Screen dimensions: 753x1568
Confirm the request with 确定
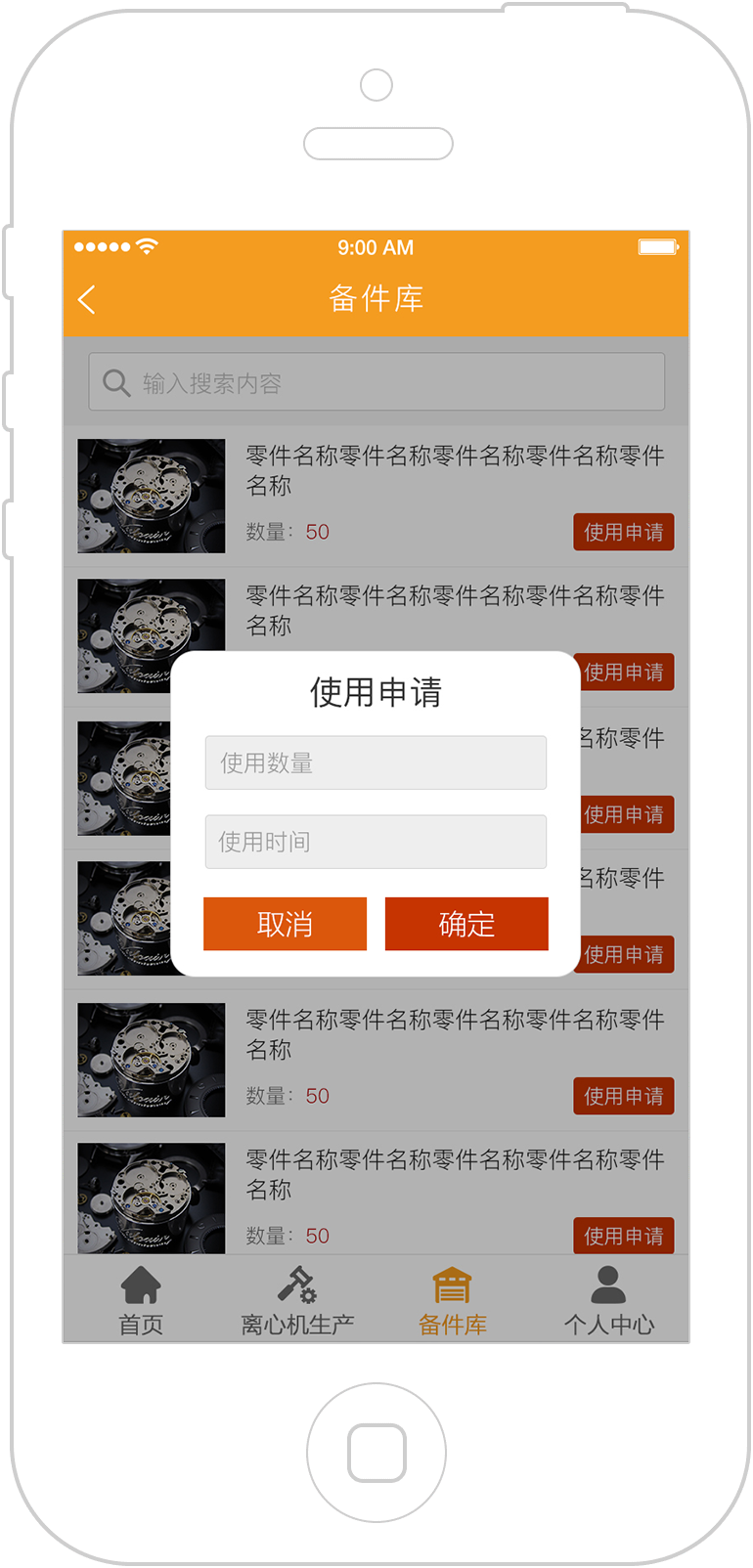click(466, 924)
